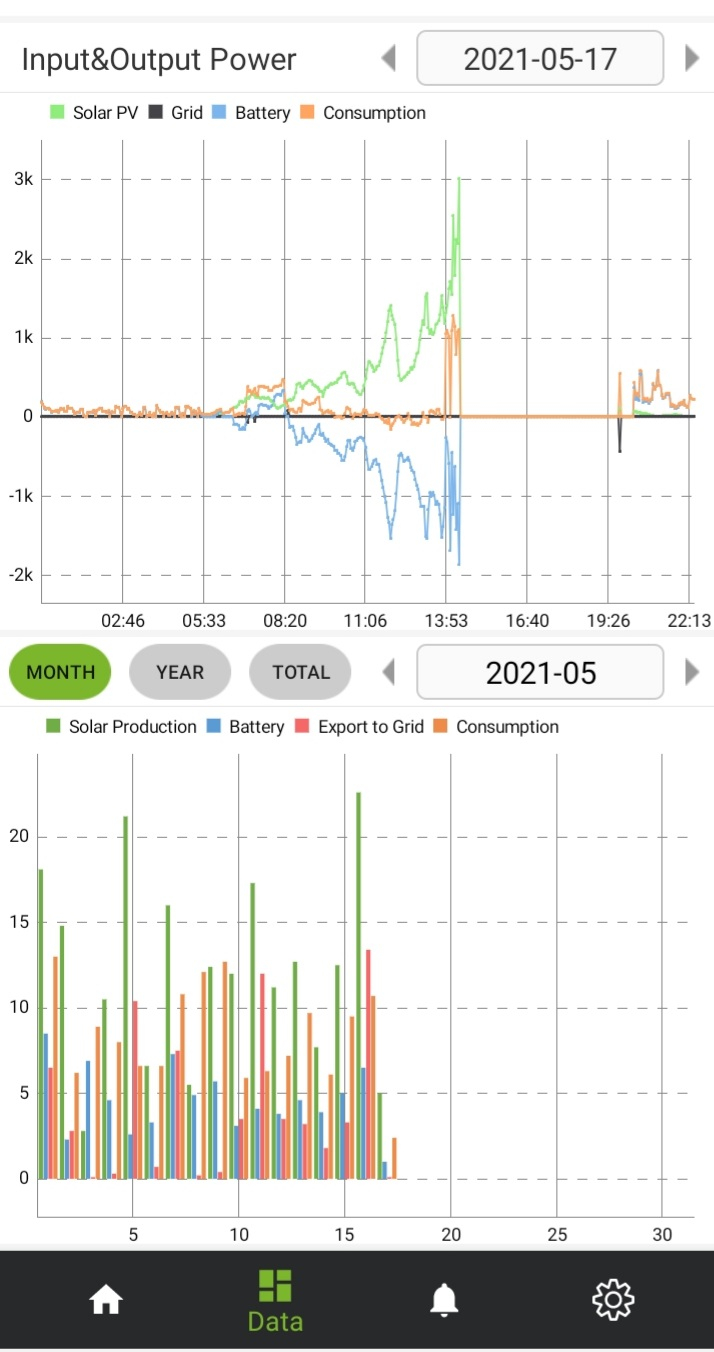This screenshot has width=714, height=1352.
Task: Open the settings gear tab
Action: 613,1300
